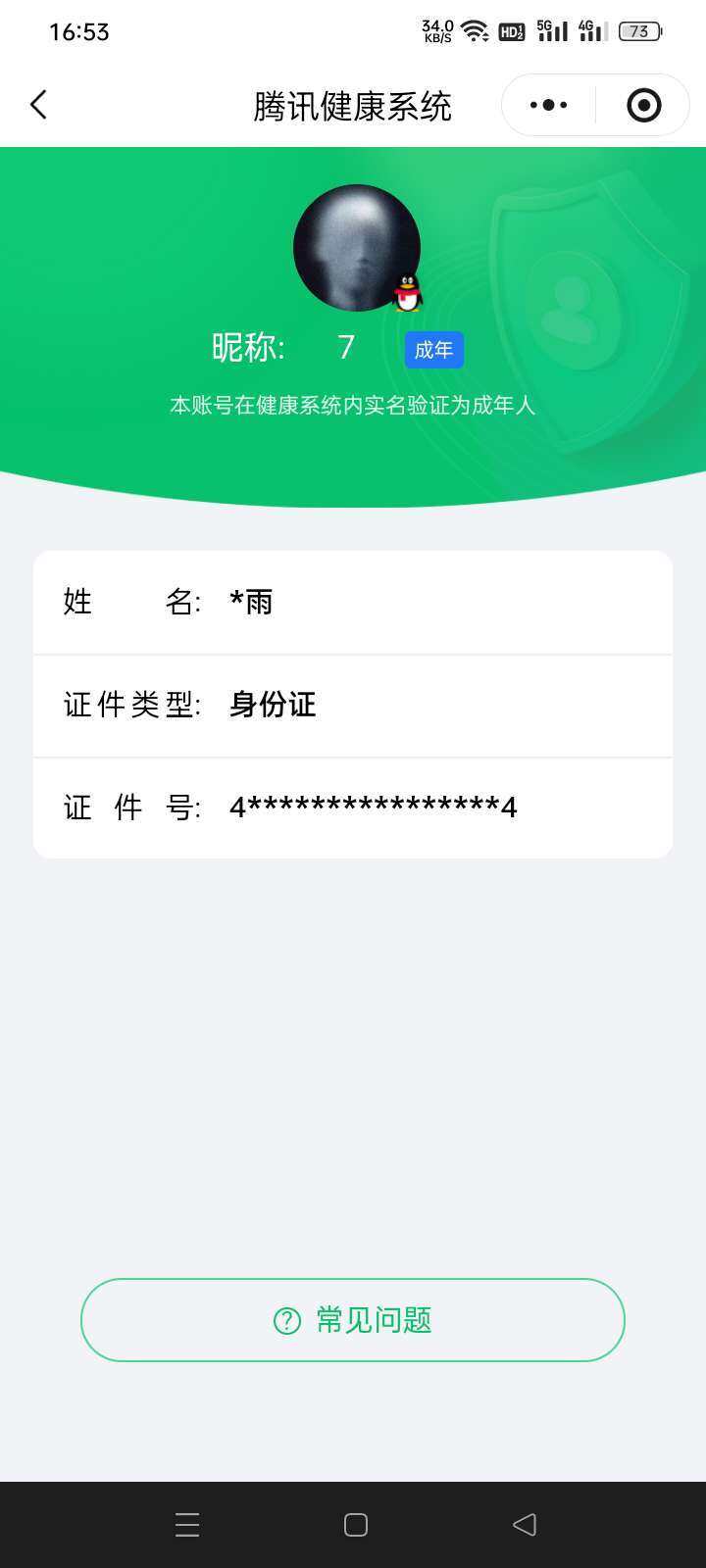The image size is (706, 1568).
Task: Open the 姓名 row showing *雨
Action: pos(353,602)
